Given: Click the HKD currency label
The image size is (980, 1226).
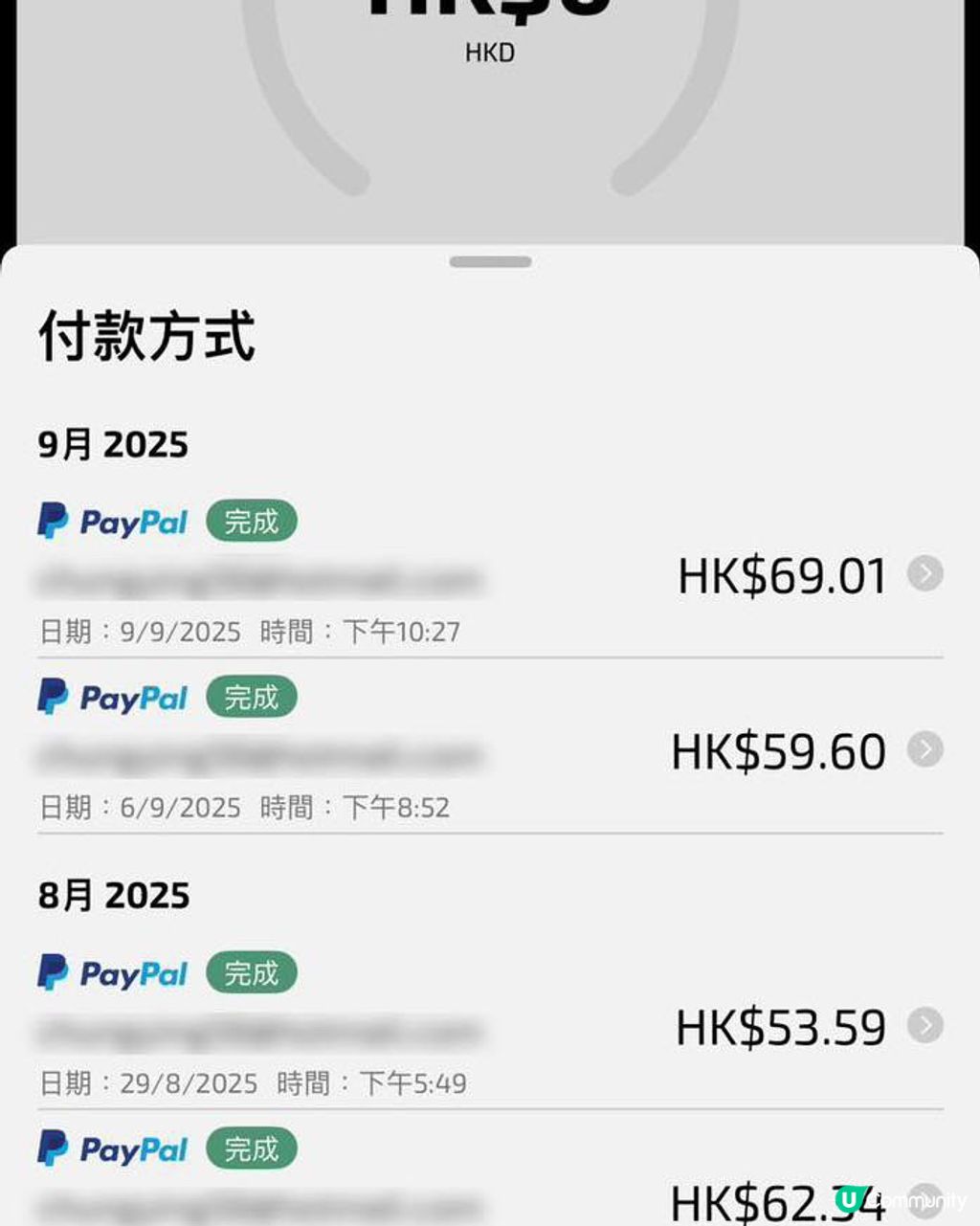Looking at the screenshot, I should tap(490, 52).
